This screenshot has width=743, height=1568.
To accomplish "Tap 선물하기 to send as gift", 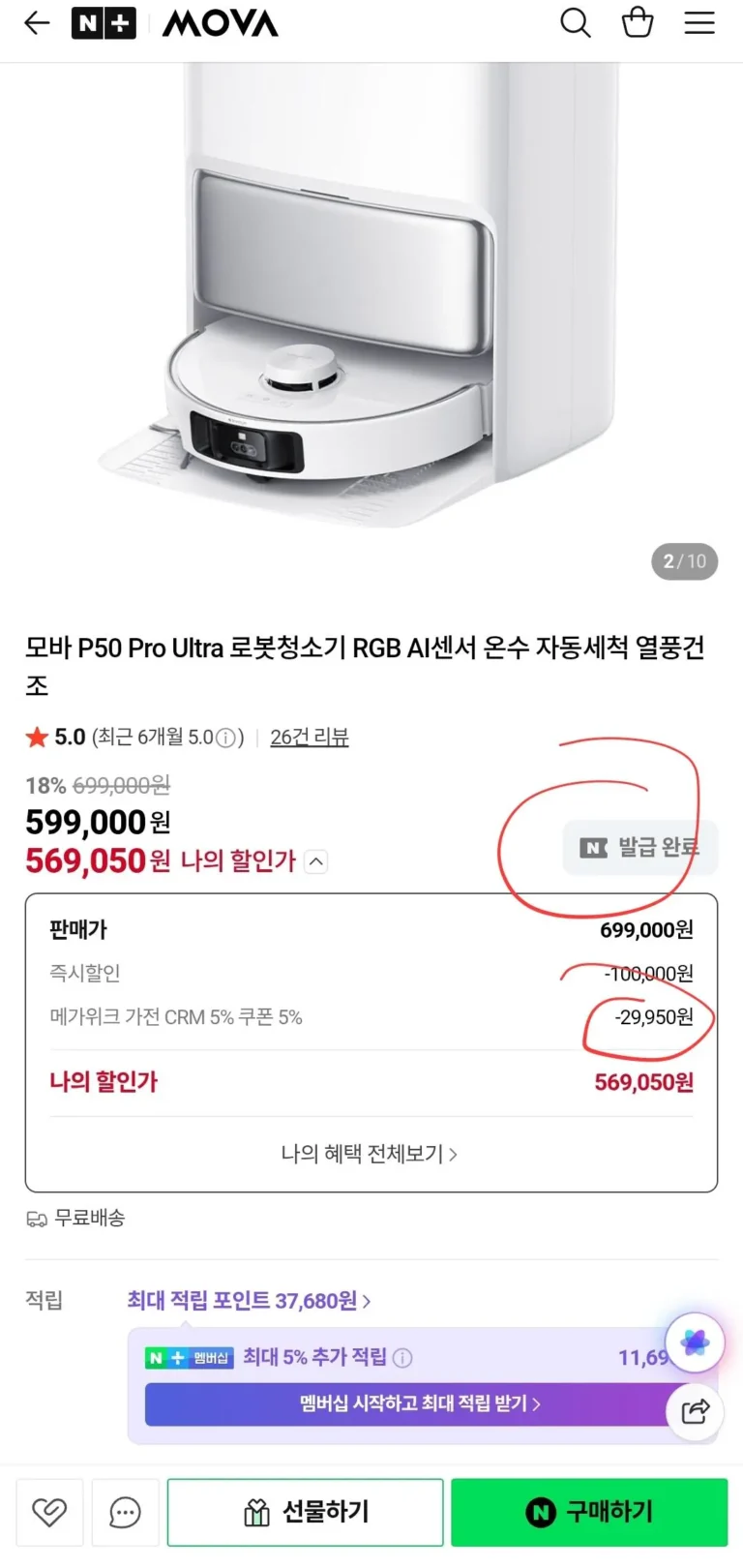I will click(306, 1512).
